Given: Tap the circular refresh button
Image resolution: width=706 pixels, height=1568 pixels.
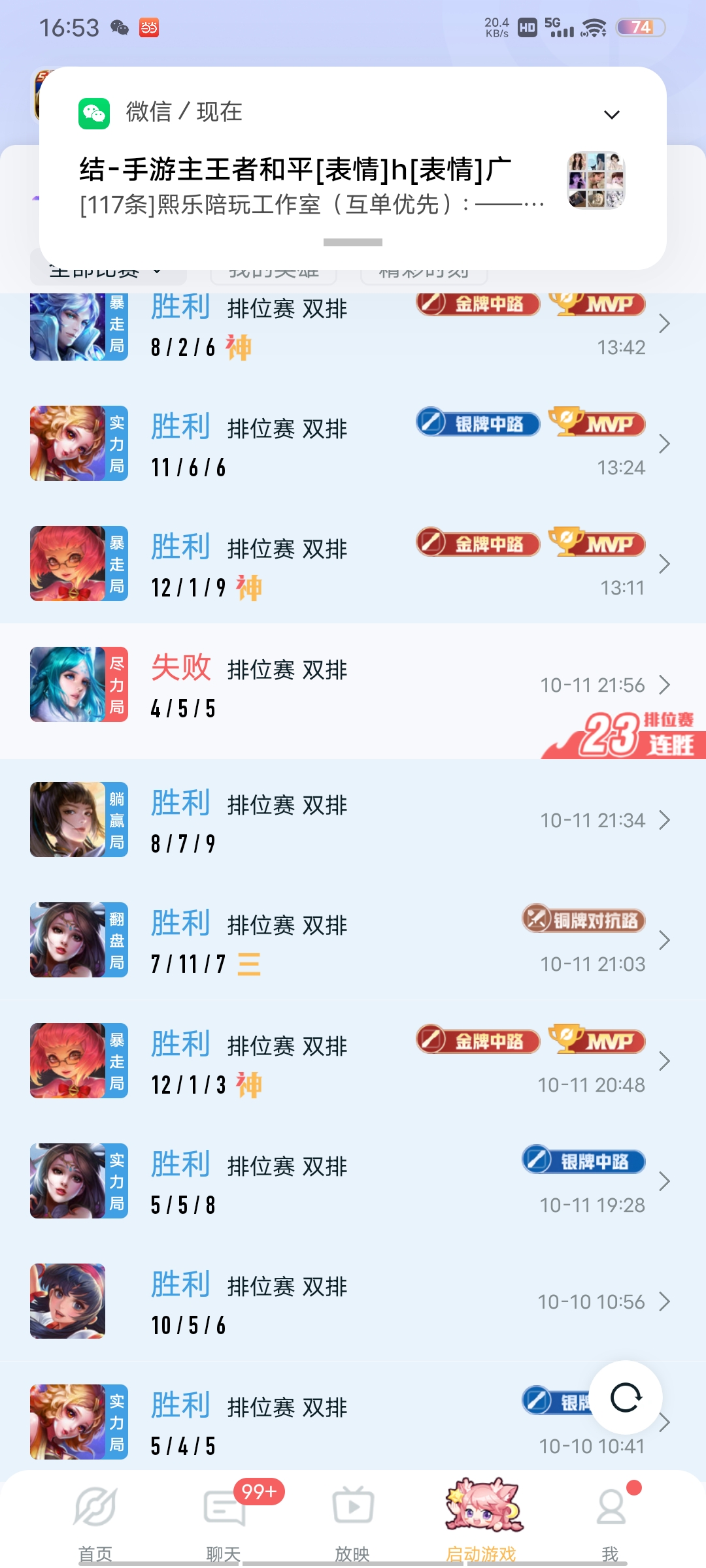Looking at the screenshot, I should point(626,1397).
